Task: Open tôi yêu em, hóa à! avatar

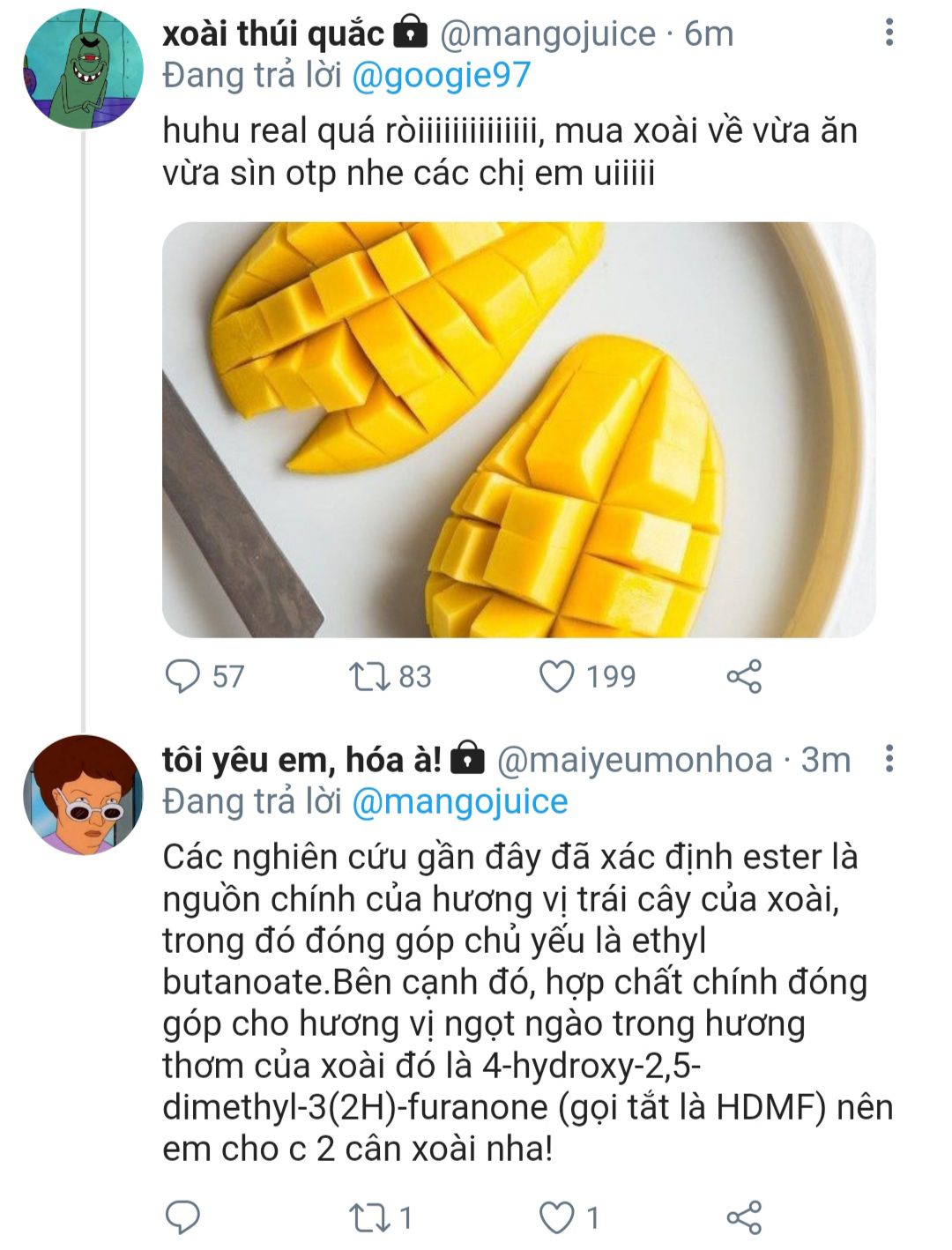Action: click(x=83, y=795)
